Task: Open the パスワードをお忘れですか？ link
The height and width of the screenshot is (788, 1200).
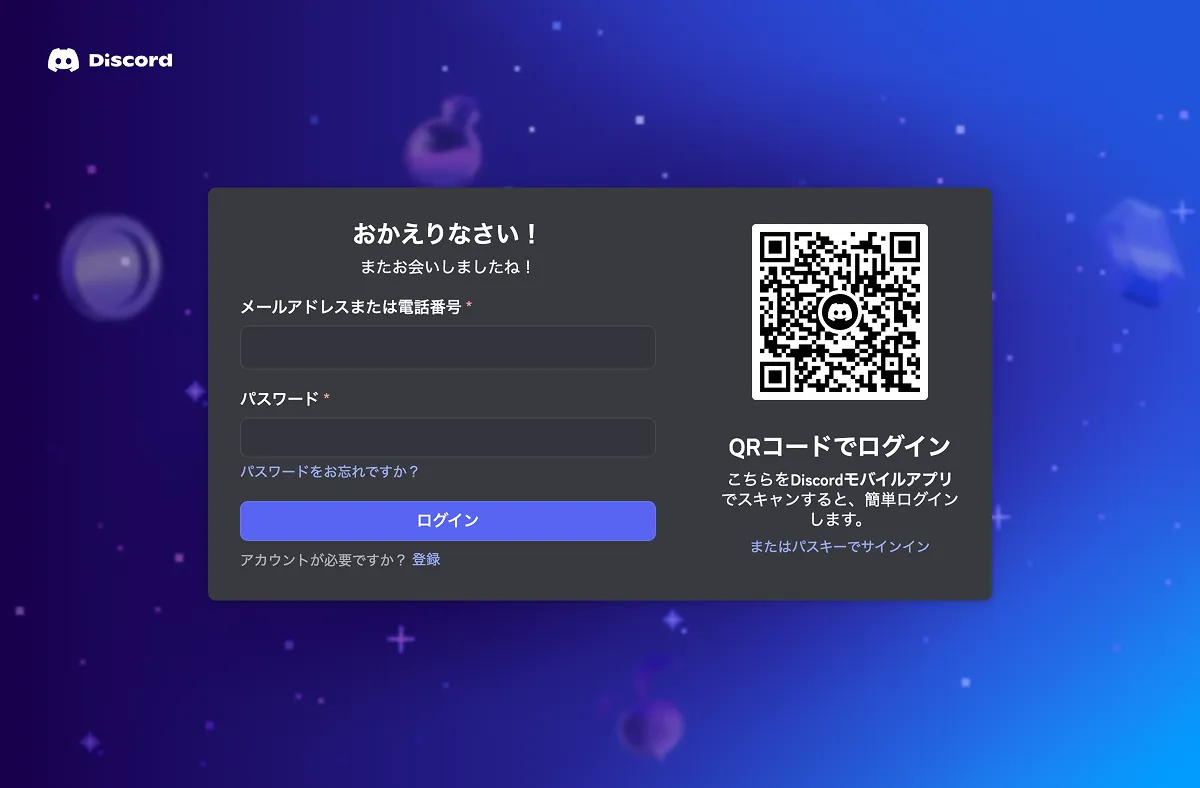Action: pyautogui.click(x=329, y=471)
